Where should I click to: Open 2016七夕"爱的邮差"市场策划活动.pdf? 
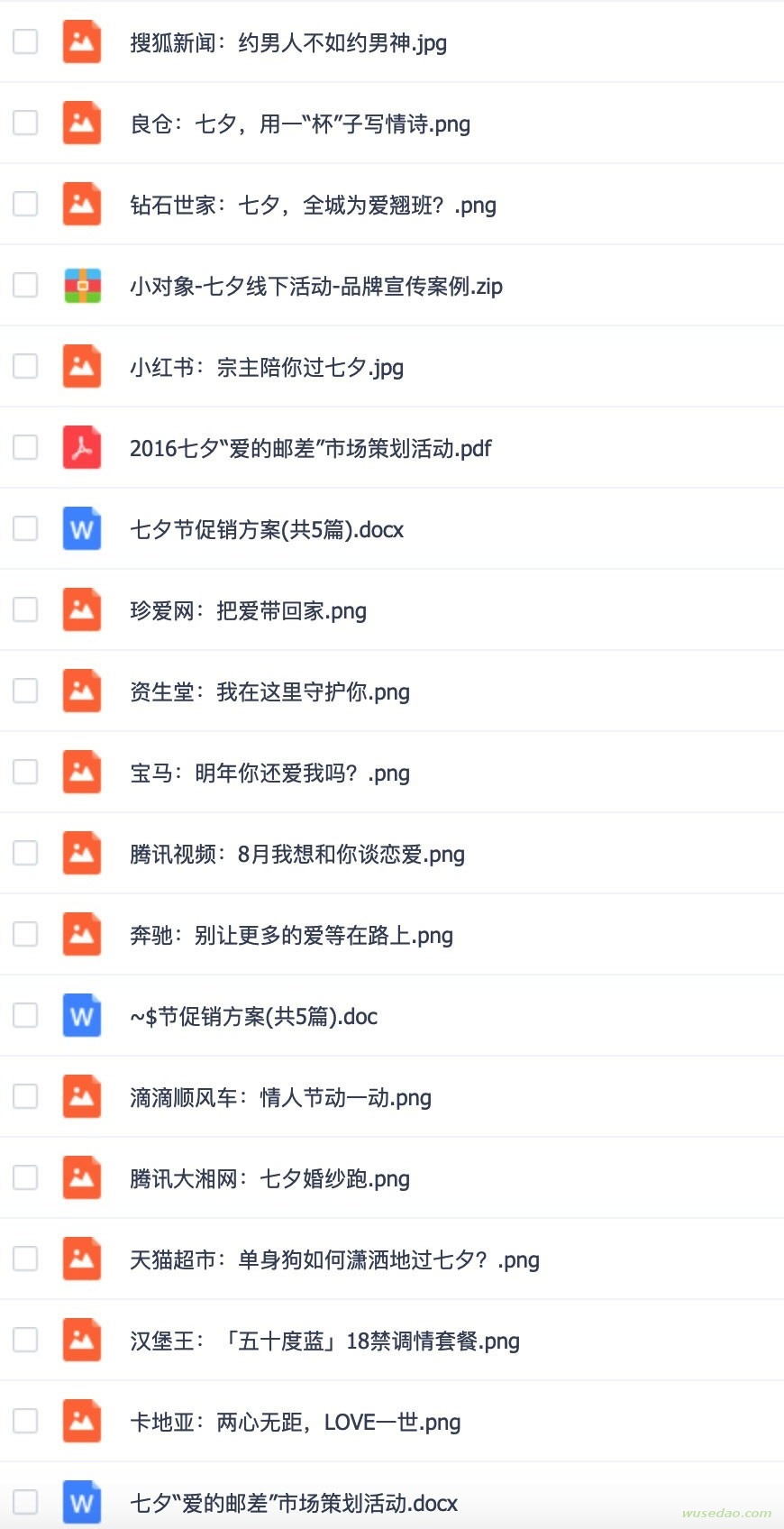pos(311,448)
